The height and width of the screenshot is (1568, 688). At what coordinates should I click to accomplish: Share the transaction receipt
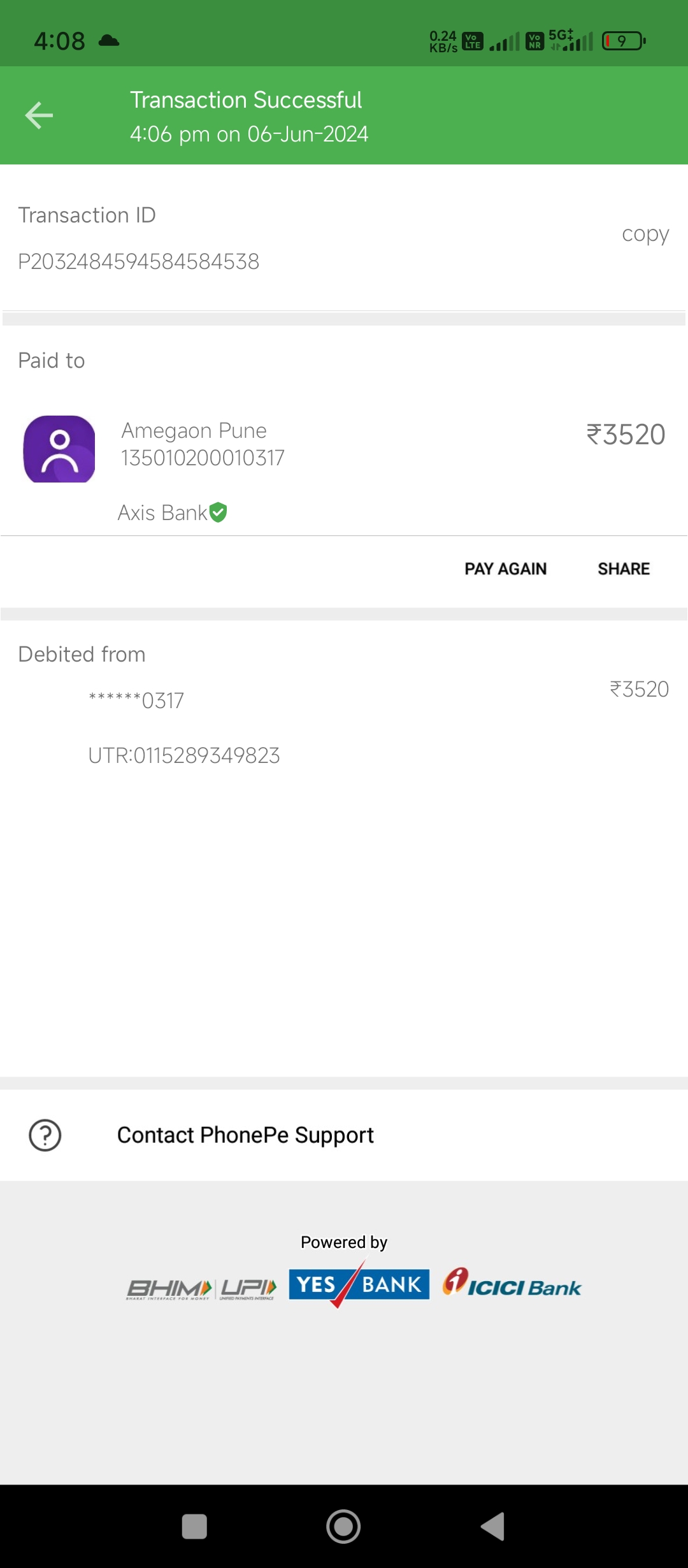(x=624, y=569)
